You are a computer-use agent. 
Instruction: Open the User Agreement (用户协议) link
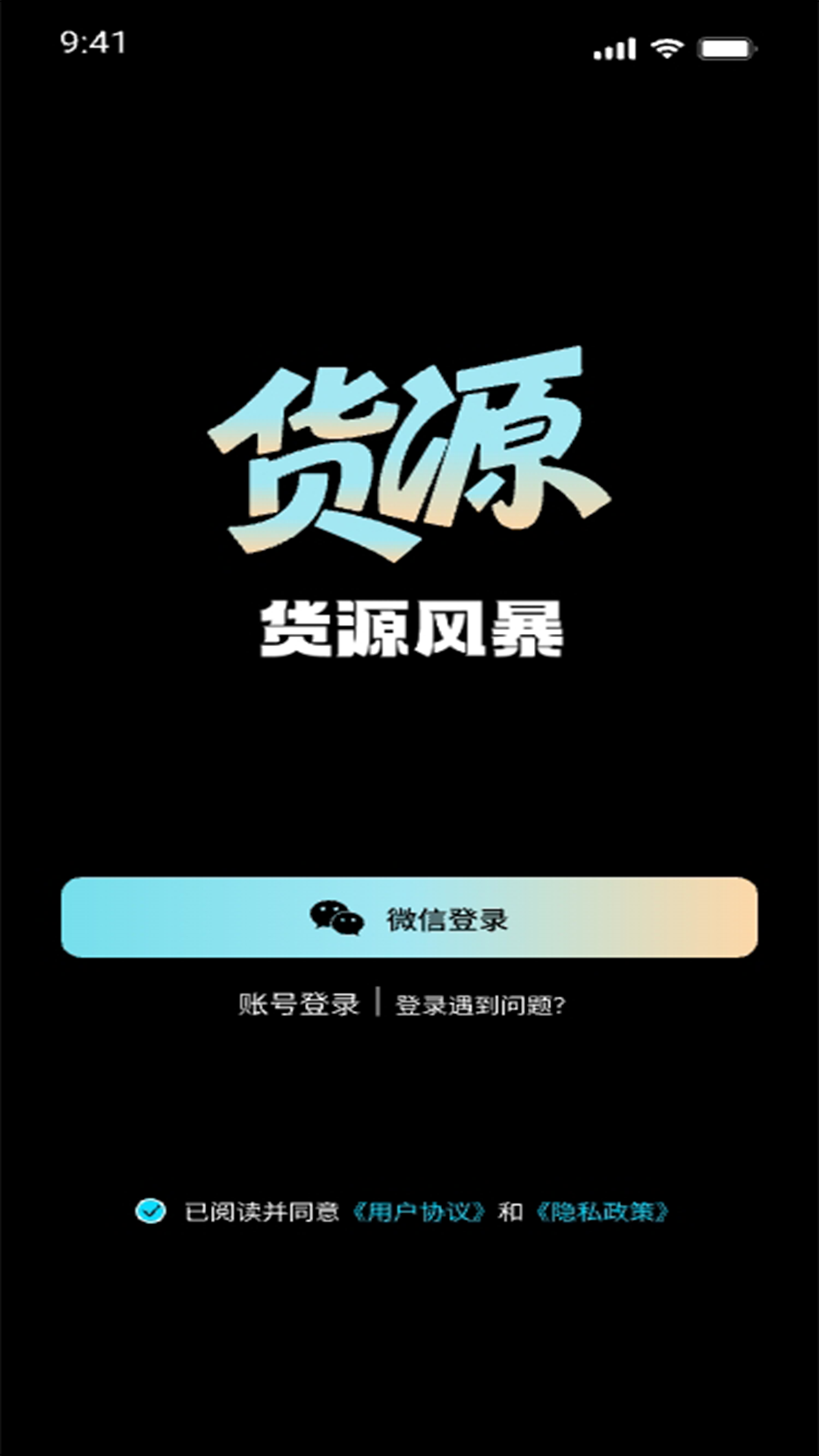418,1212
